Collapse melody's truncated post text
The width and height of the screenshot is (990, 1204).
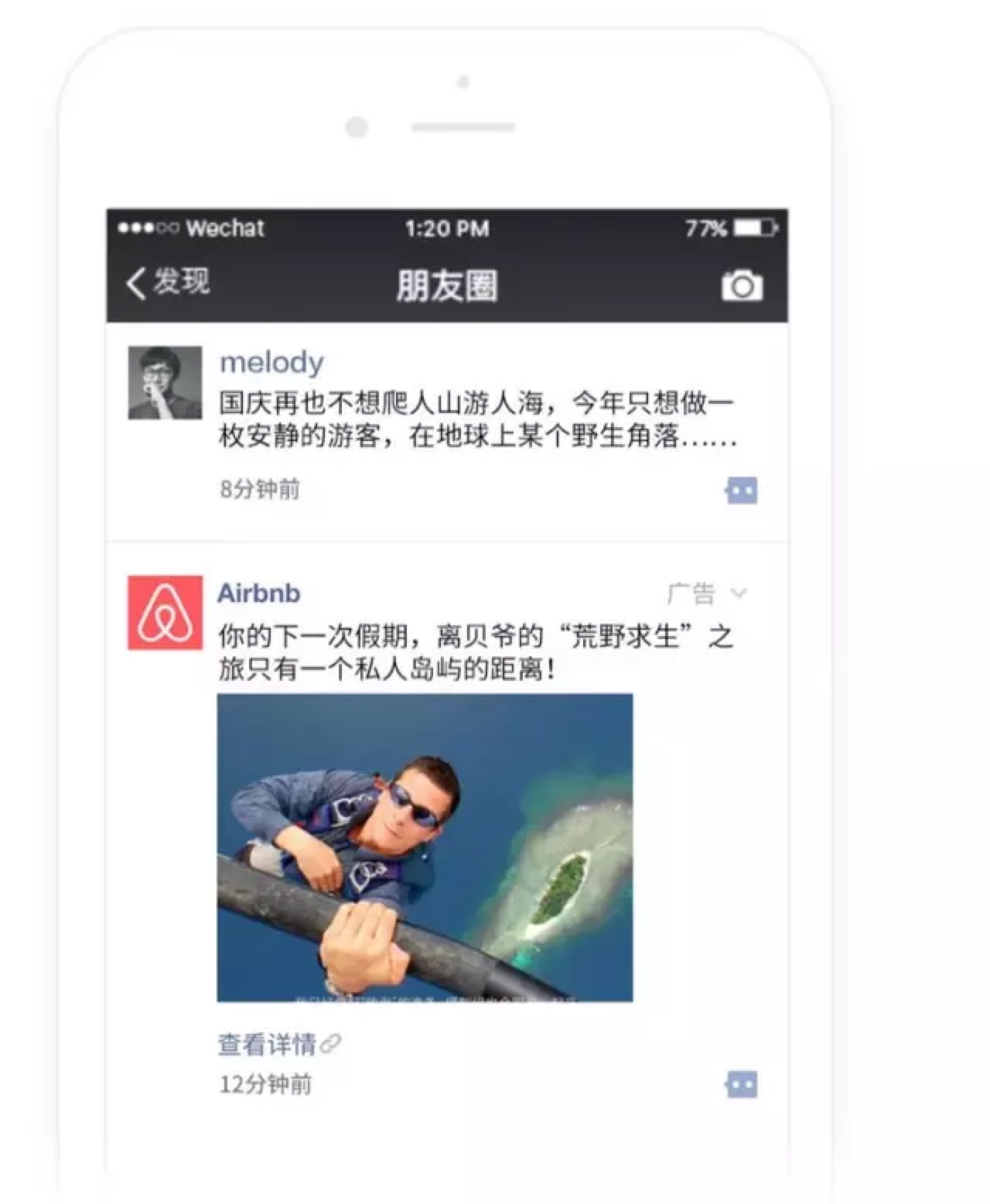(476, 420)
